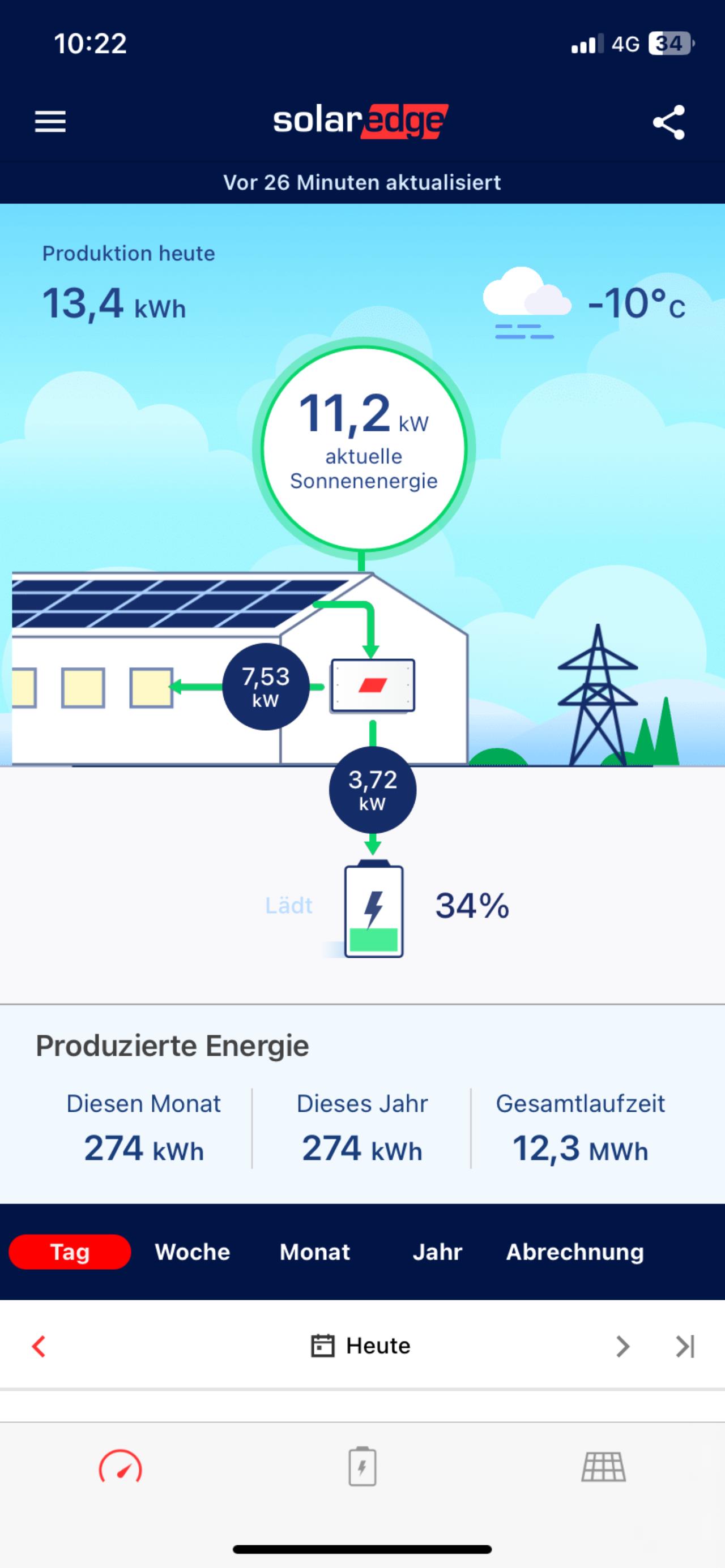Select the Tag period tab
The height and width of the screenshot is (1568, 725).
tap(70, 1252)
